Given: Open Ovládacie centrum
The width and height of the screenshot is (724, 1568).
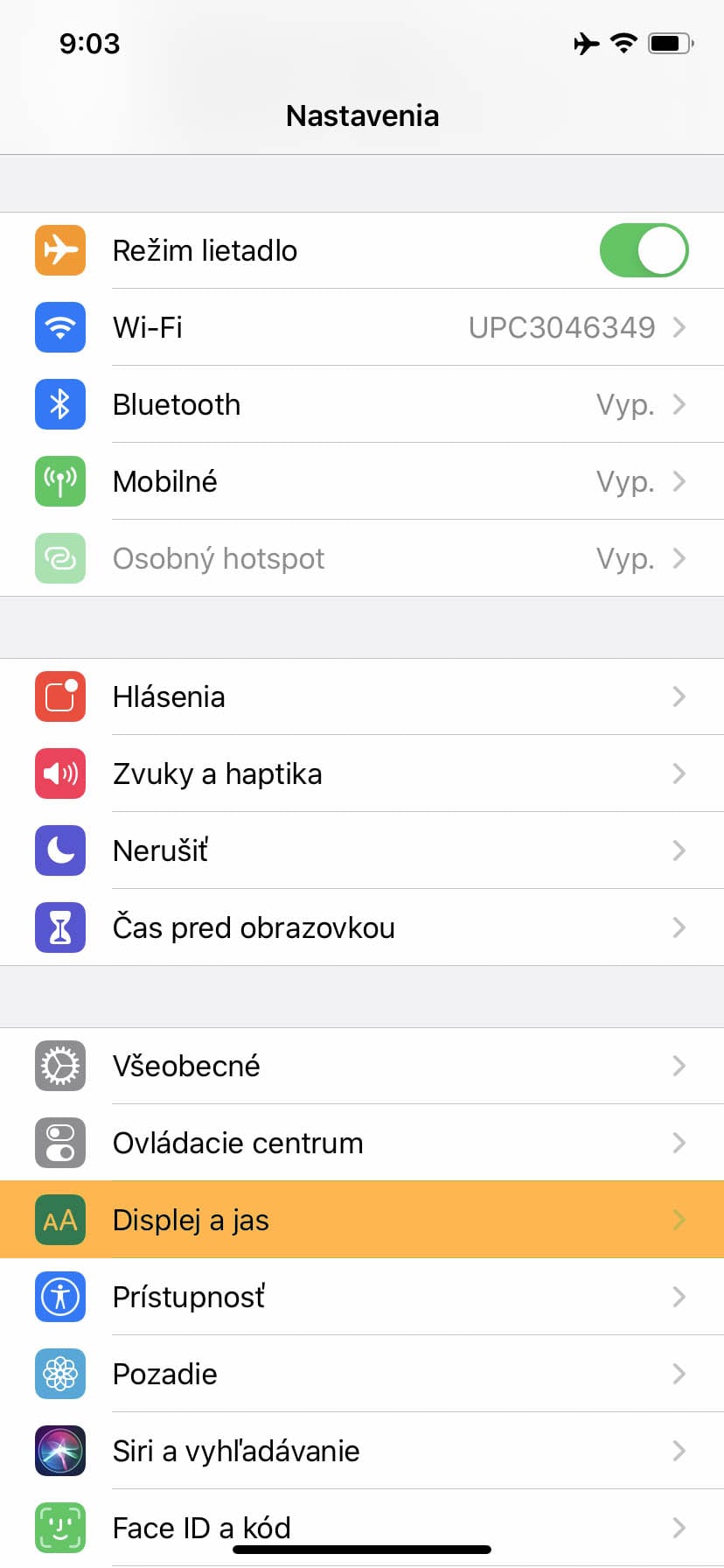Looking at the screenshot, I should (x=362, y=1143).
